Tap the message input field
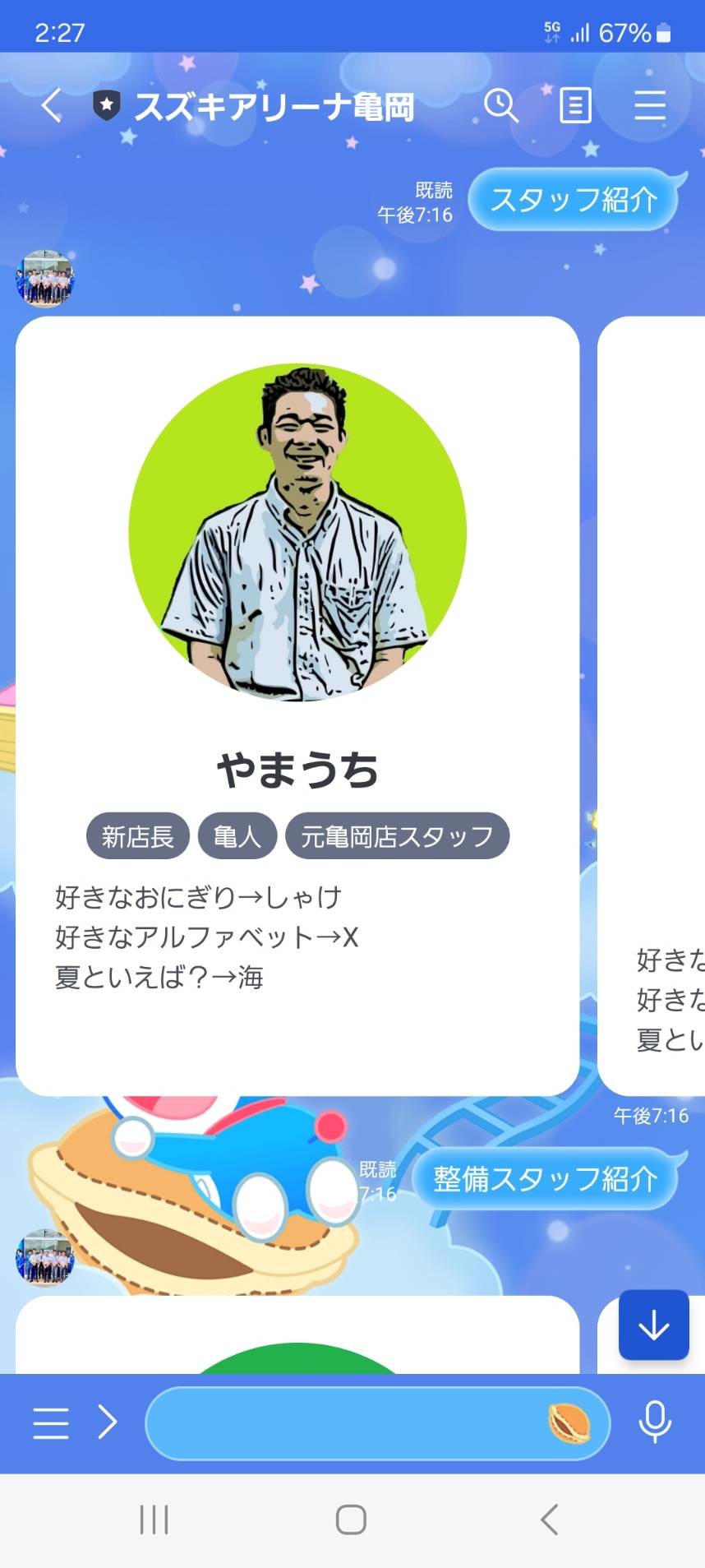Viewport: 705px width, 1568px height. tap(345, 1423)
